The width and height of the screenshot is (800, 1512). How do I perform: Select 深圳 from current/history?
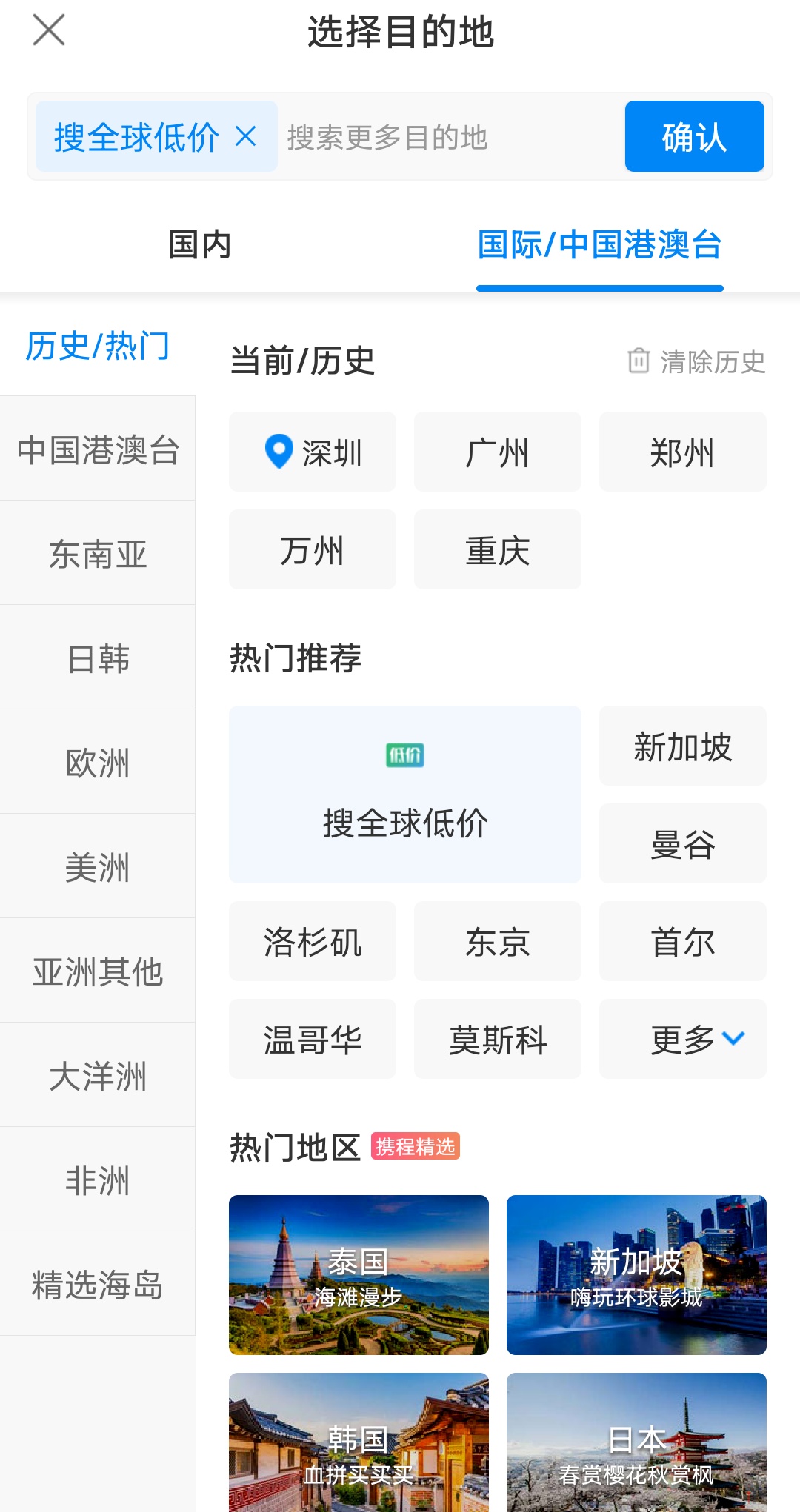[313, 452]
